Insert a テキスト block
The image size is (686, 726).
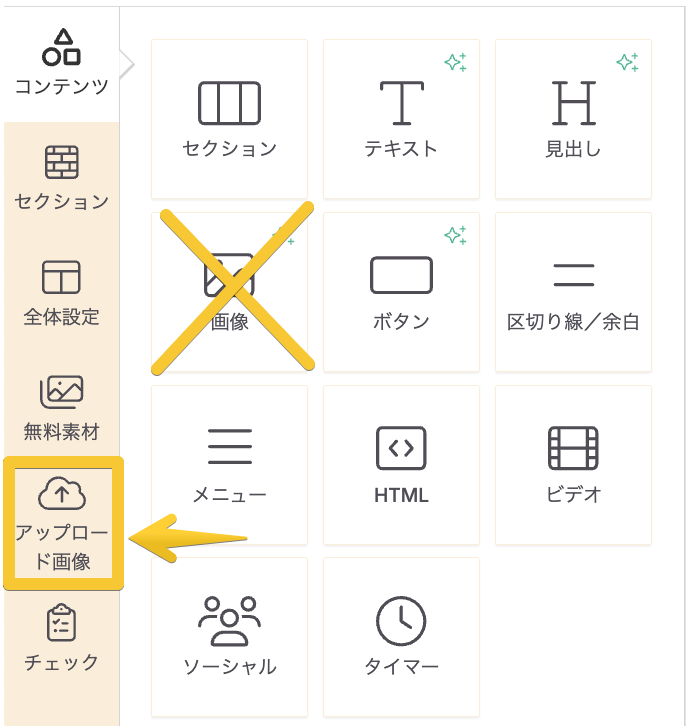401,119
